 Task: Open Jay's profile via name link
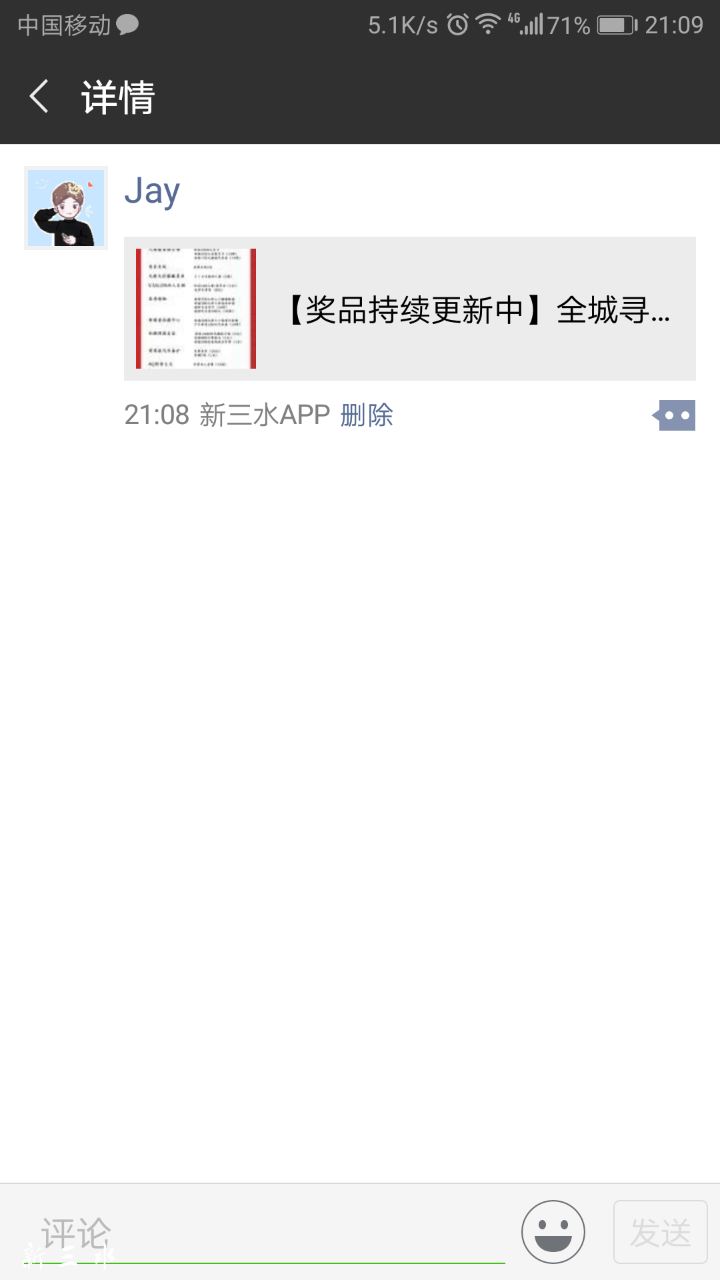click(152, 191)
